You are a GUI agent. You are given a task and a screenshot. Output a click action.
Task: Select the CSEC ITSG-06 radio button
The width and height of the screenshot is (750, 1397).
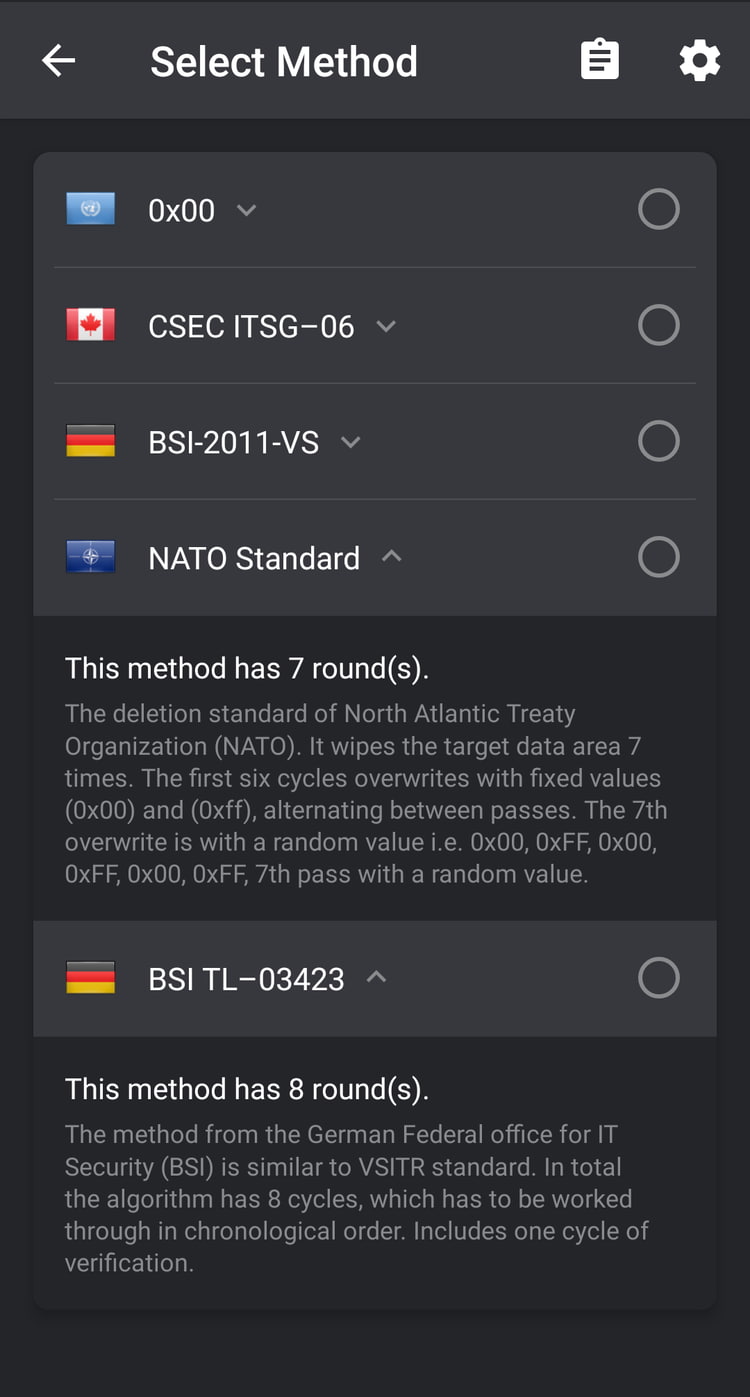pyautogui.click(x=659, y=326)
